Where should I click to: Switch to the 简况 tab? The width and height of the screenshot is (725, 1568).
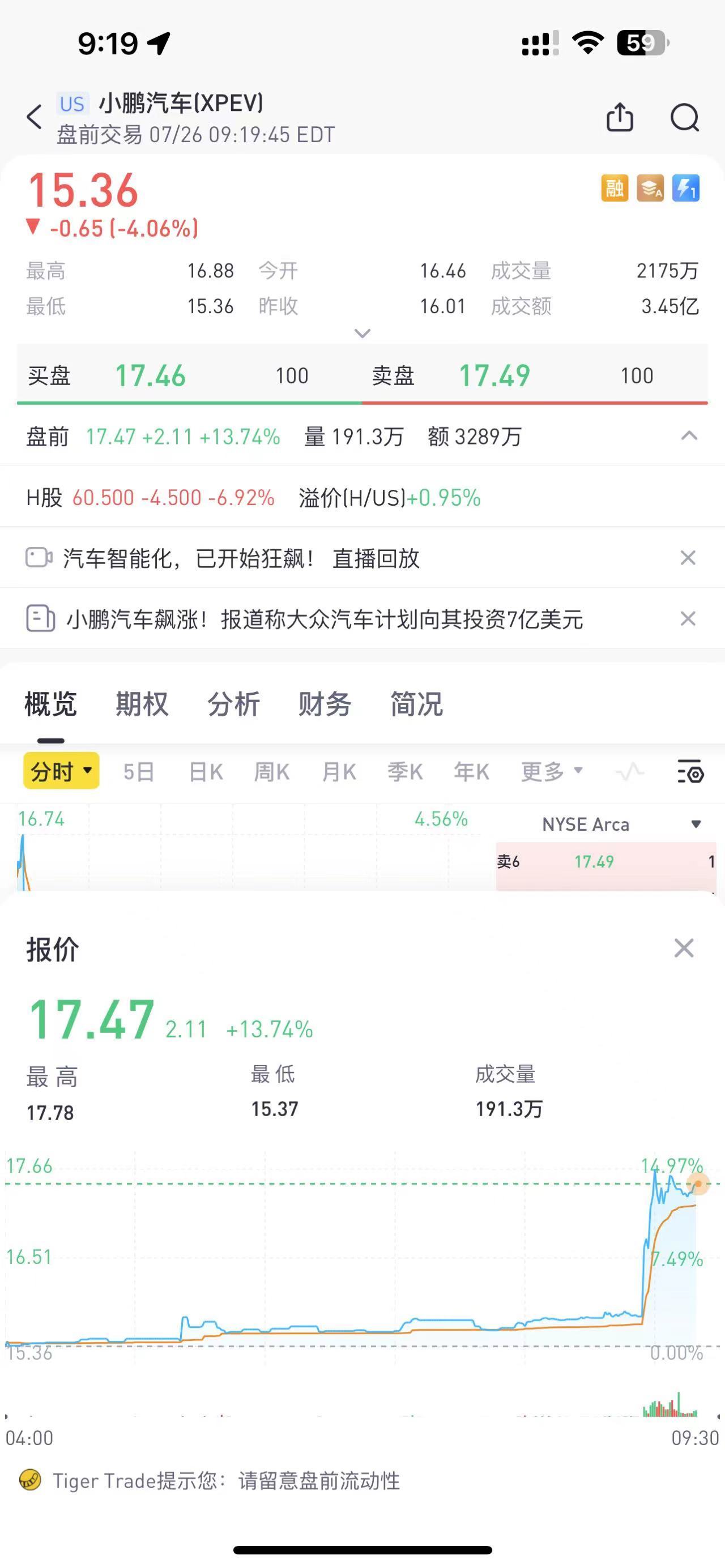(x=417, y=704)
